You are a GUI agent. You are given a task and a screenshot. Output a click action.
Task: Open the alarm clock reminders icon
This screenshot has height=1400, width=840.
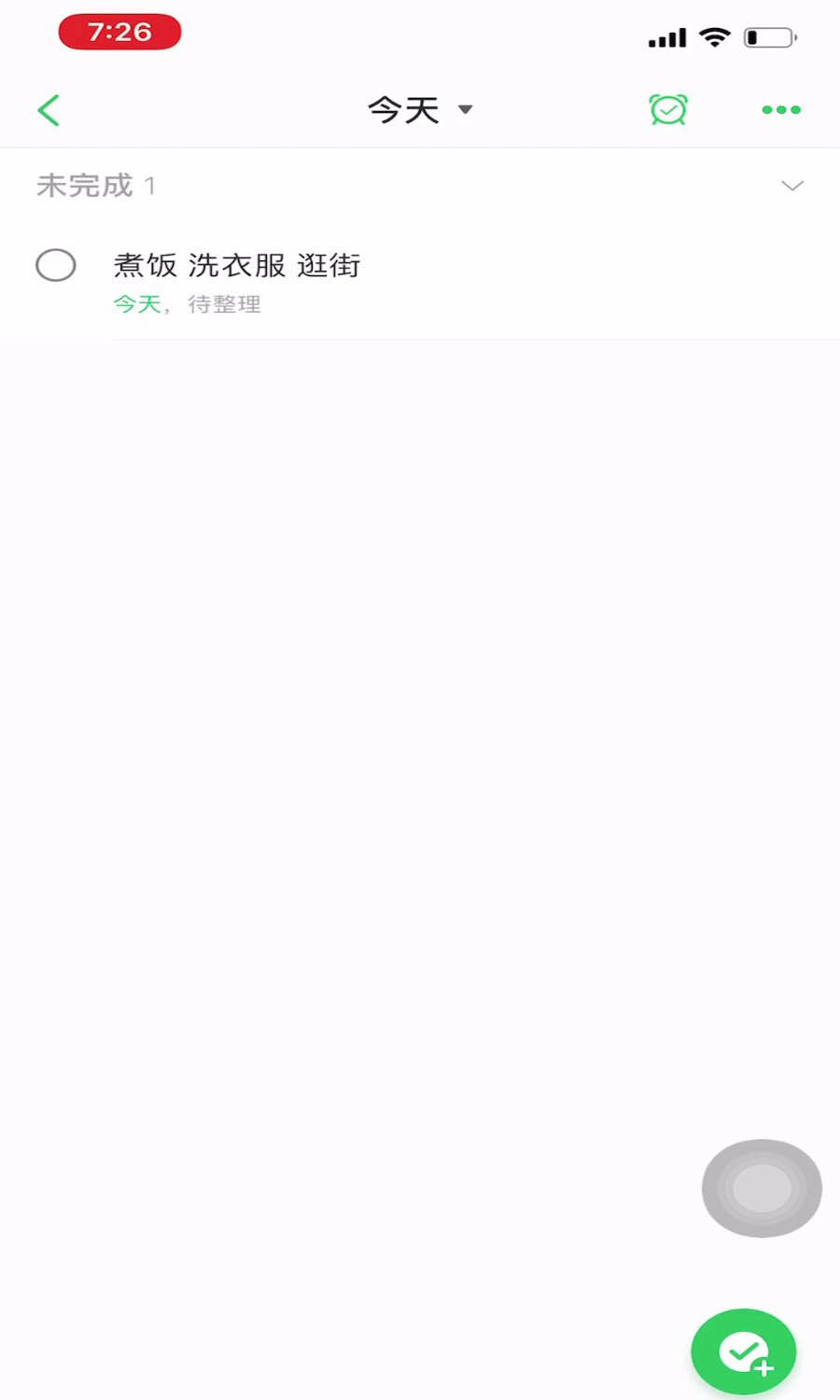[x=667, y=109]
